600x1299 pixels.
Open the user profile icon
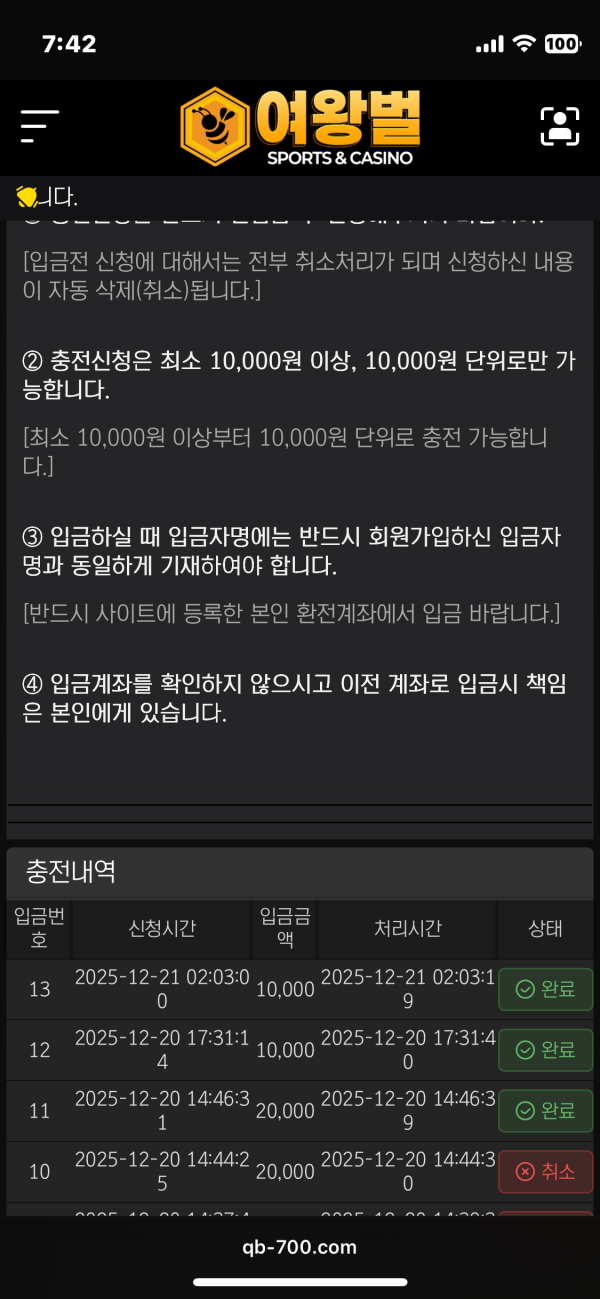point(560,126)
